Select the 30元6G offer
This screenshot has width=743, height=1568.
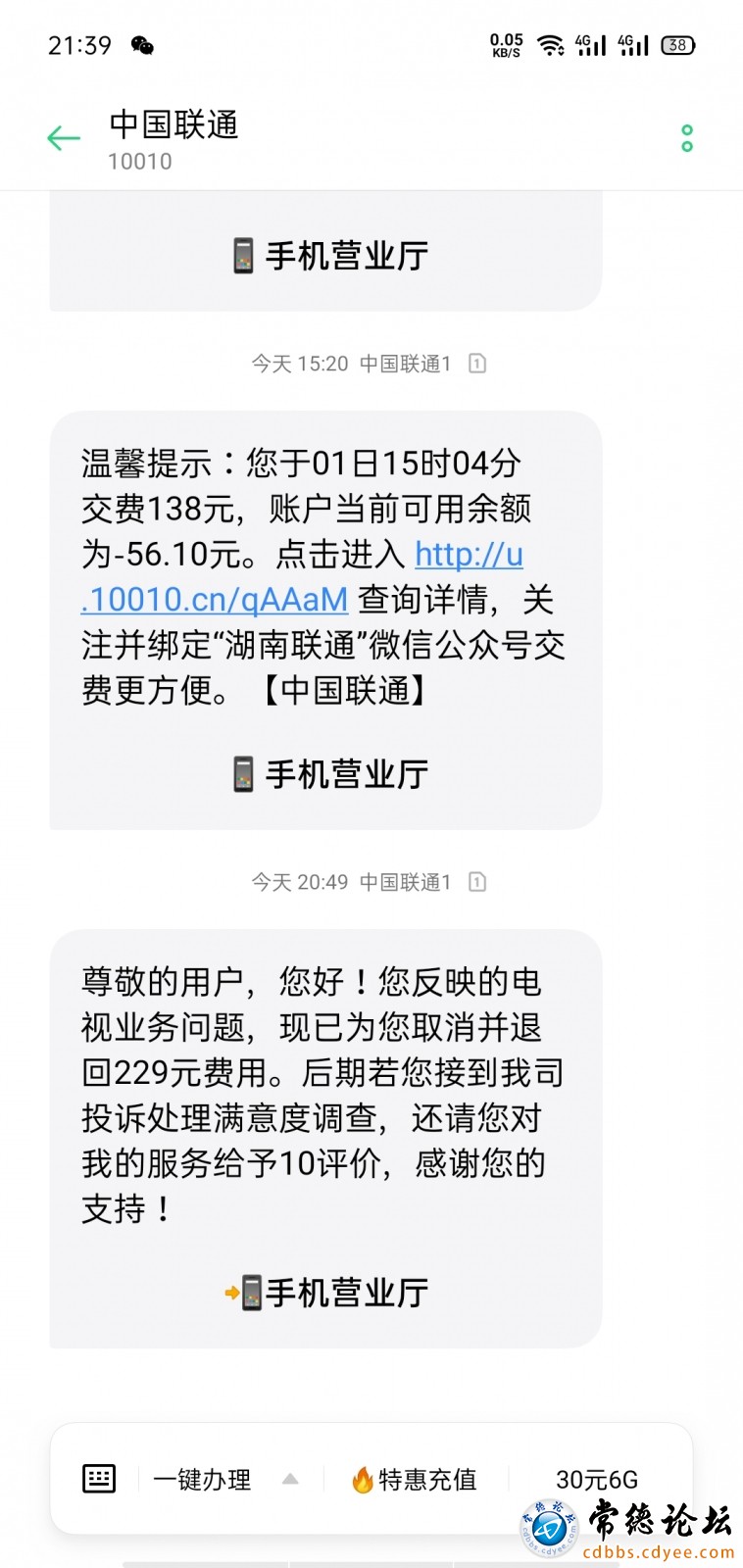point(597,1479)
